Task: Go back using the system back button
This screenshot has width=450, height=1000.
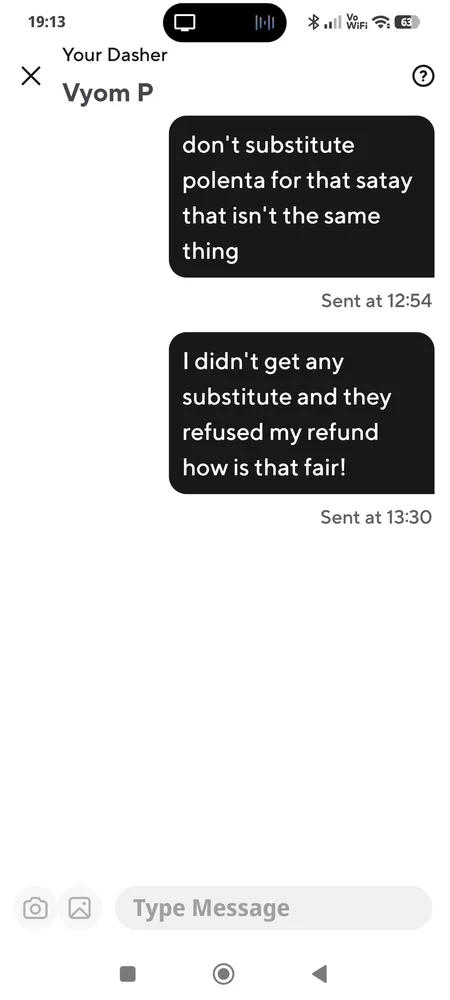Action: [319, 974]
